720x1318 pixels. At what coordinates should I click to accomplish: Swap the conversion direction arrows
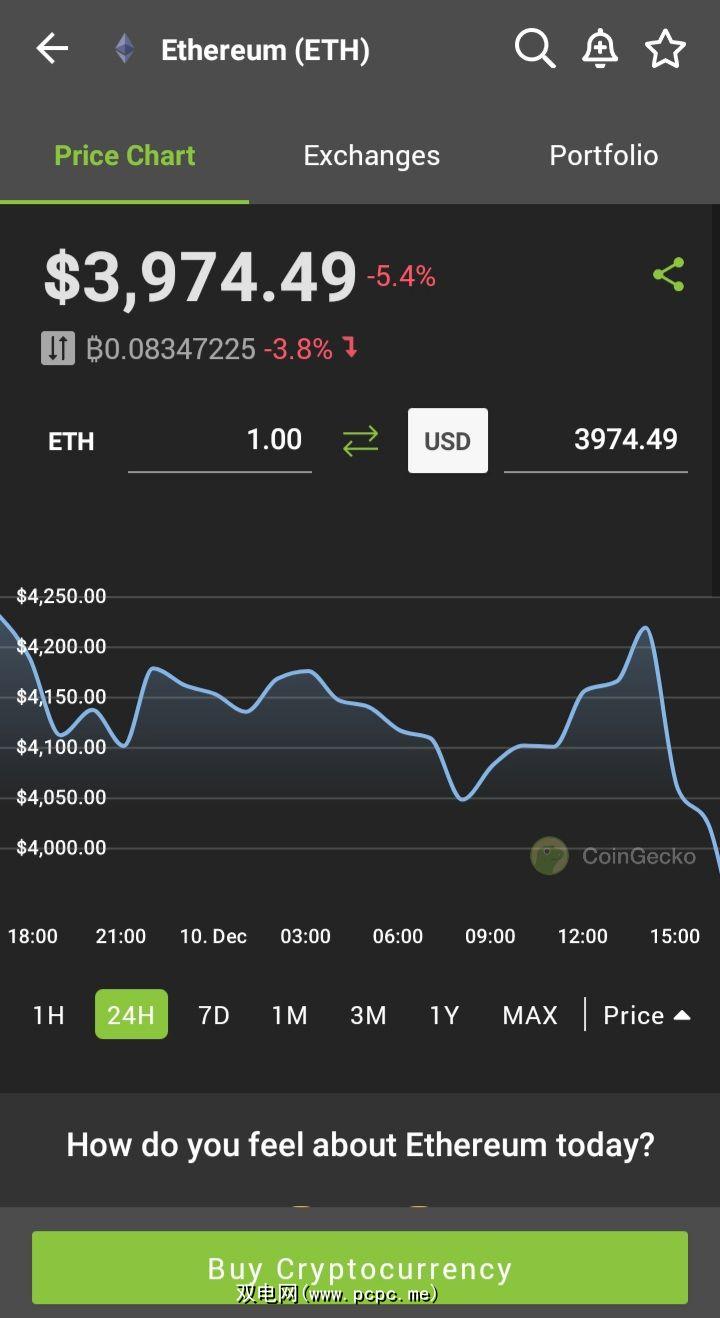click(x=360, y=441)
